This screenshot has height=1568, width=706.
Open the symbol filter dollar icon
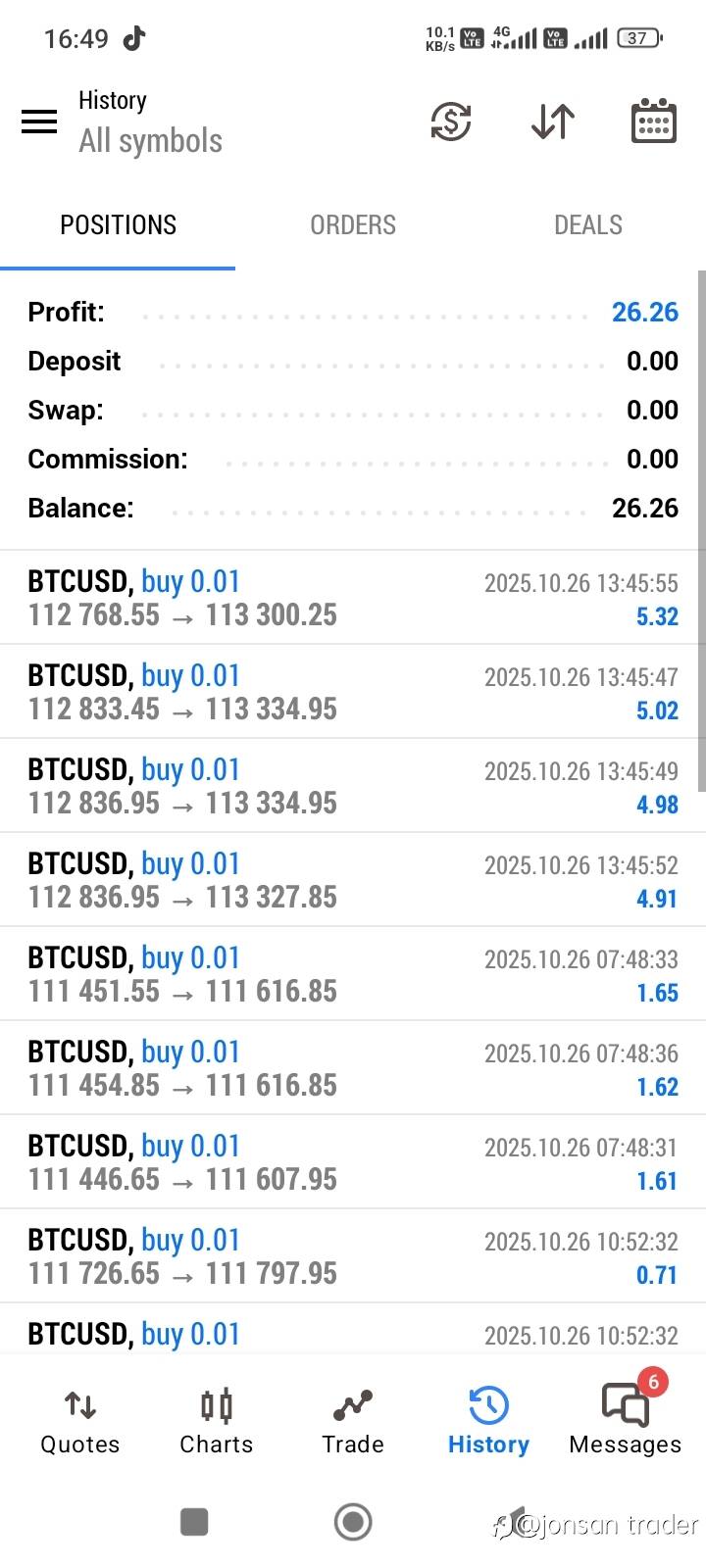(x=451, y=122)
